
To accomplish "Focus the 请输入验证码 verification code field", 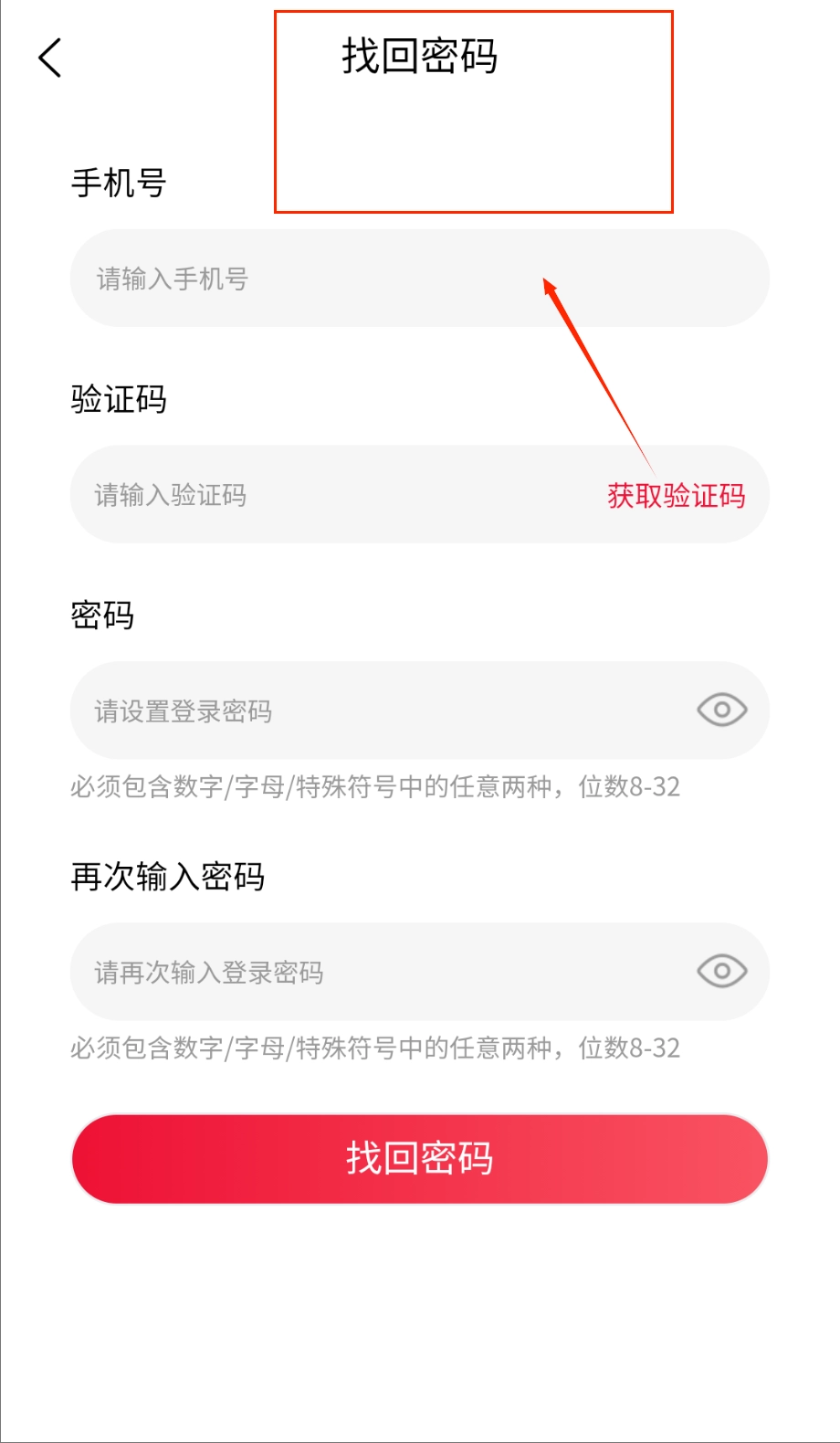I will (320, 495).
